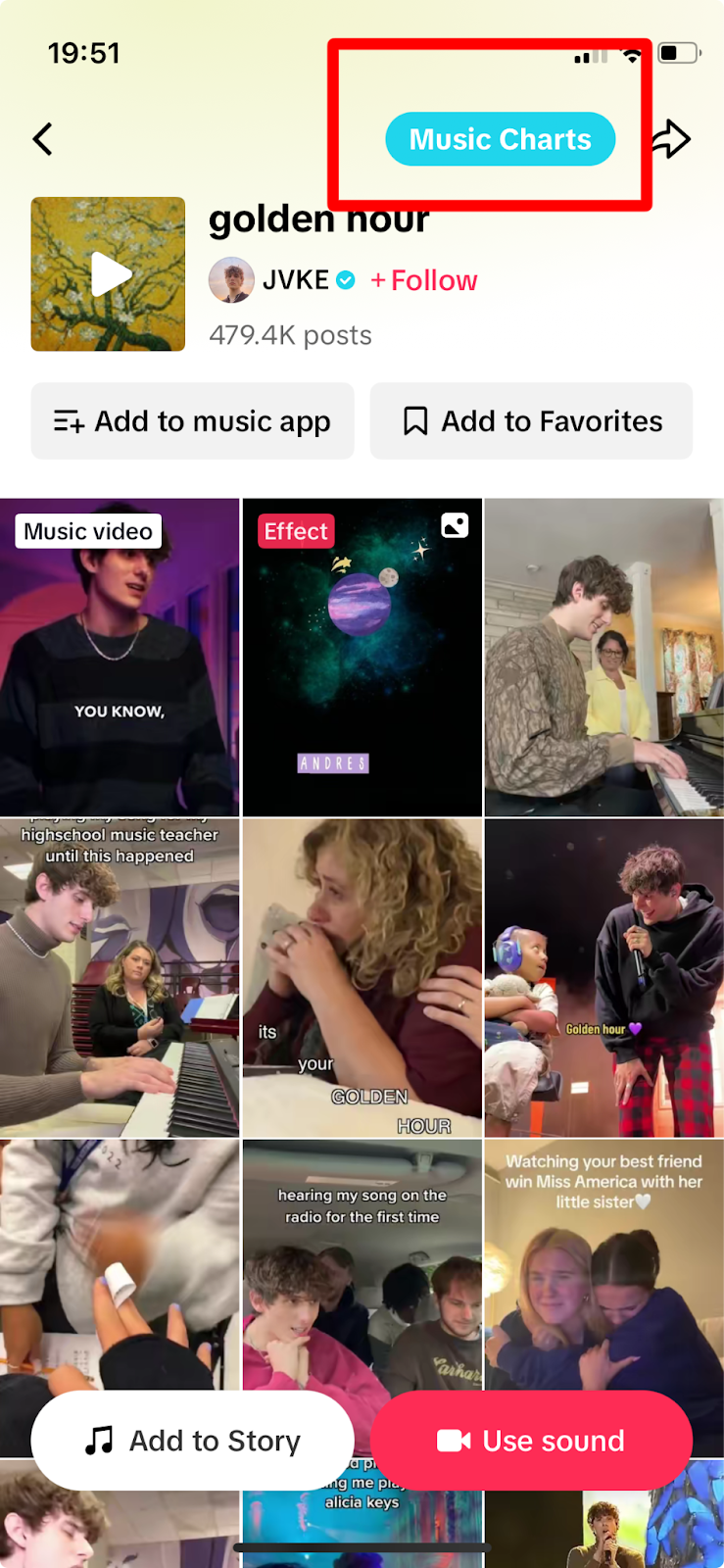This screenshot has width=724, height=1568.
Task: Add this sound to Favorites
Action: [x=531, y=421]
